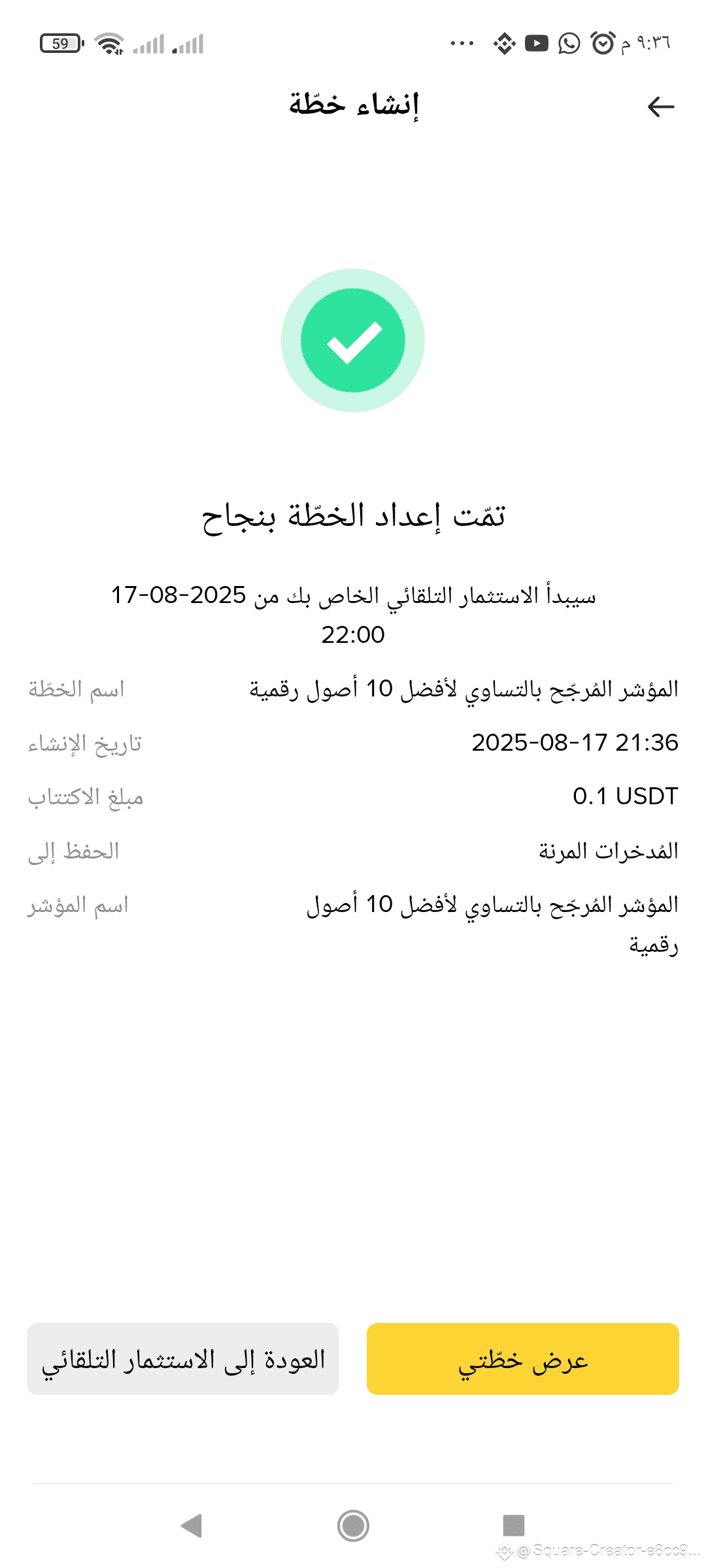Open my plan with the yellow عرض خطّتي button
Image resolution: width=706 pixels, height=1568 pixels.
click(x=523, y=1359)
